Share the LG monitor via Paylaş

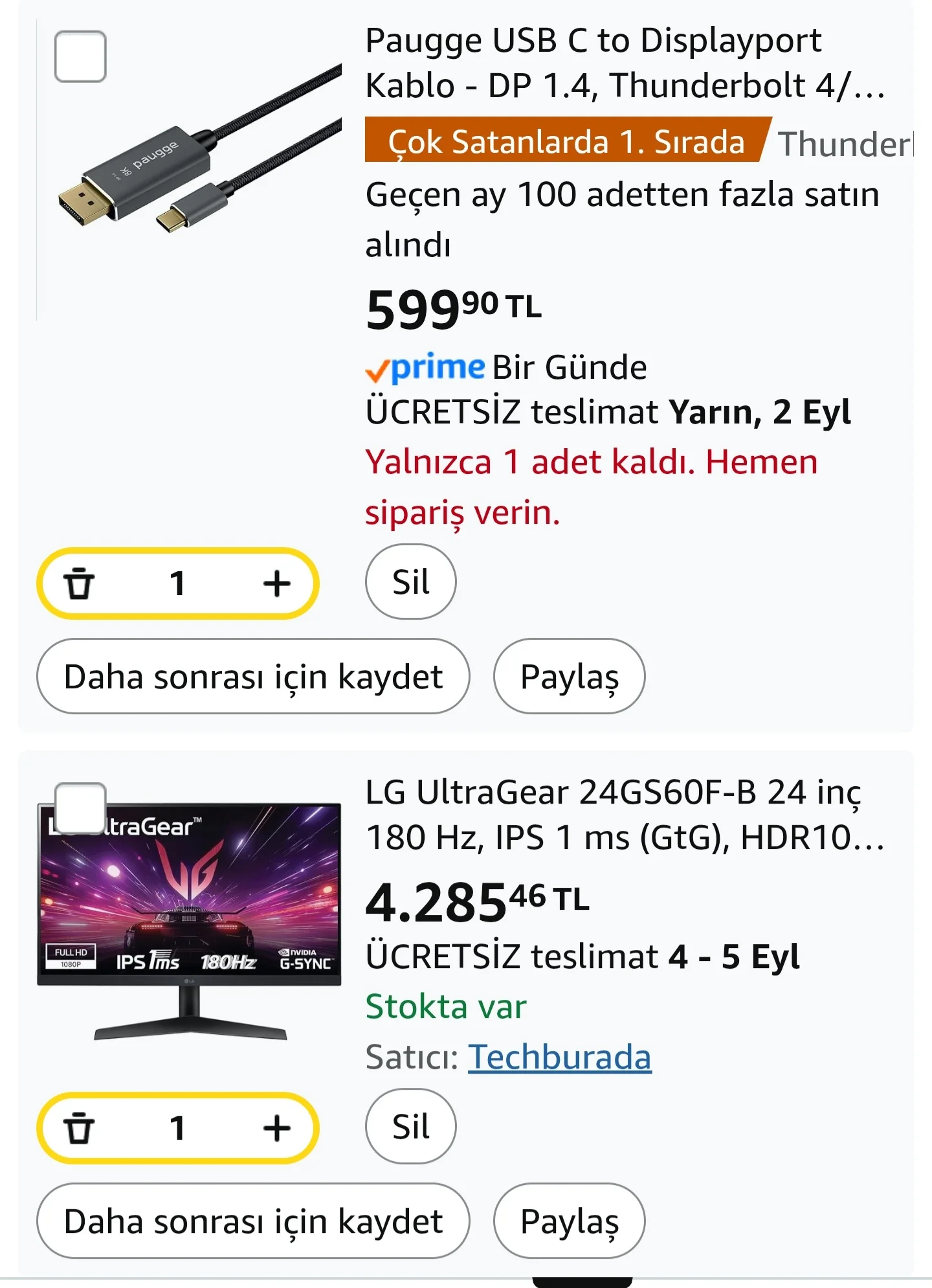(x=569, y=1221)
